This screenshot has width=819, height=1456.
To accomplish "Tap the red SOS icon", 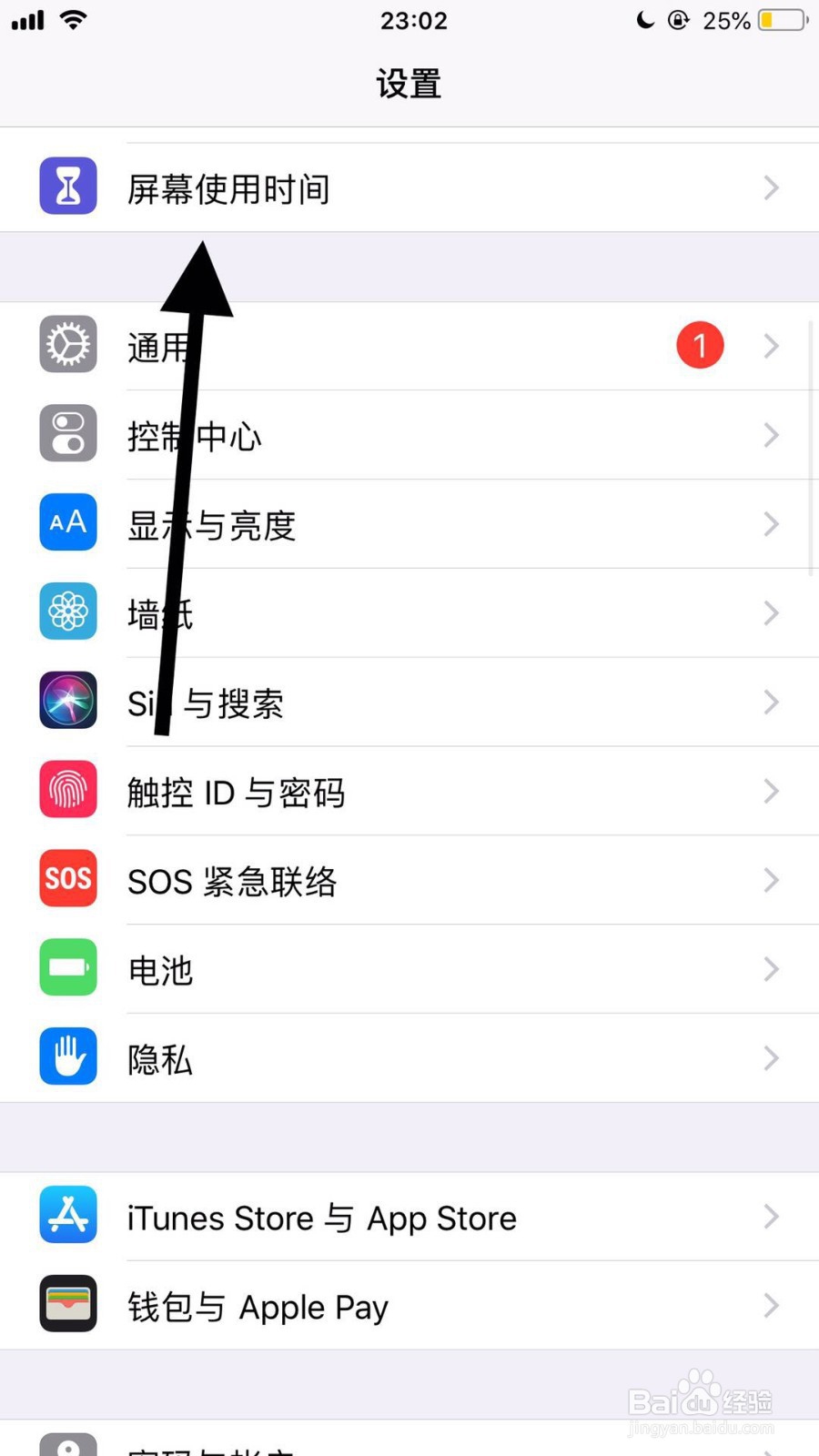I will 67,878.
